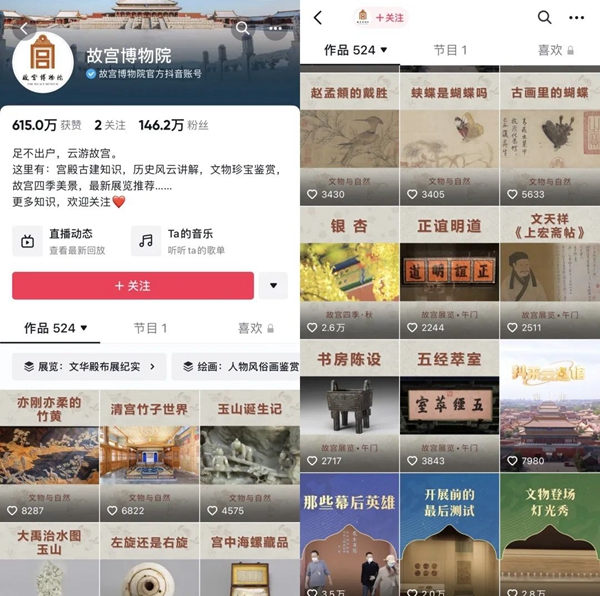View the 146.2万 粉丝 followers list
The height and width of the screenshot is (596, 600).
click(x=167, y=126)
